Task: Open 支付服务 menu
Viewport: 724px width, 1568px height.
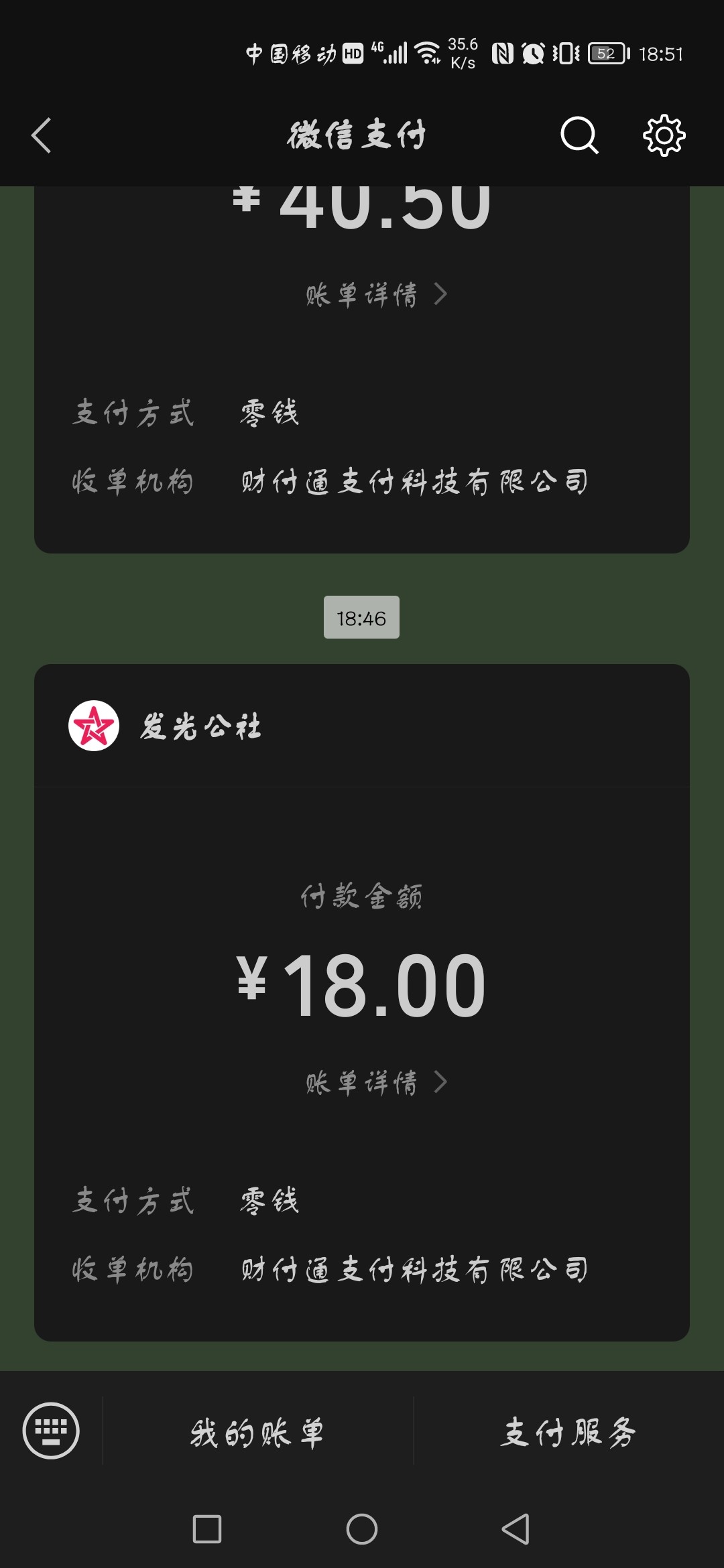Action: [568, 1433]
